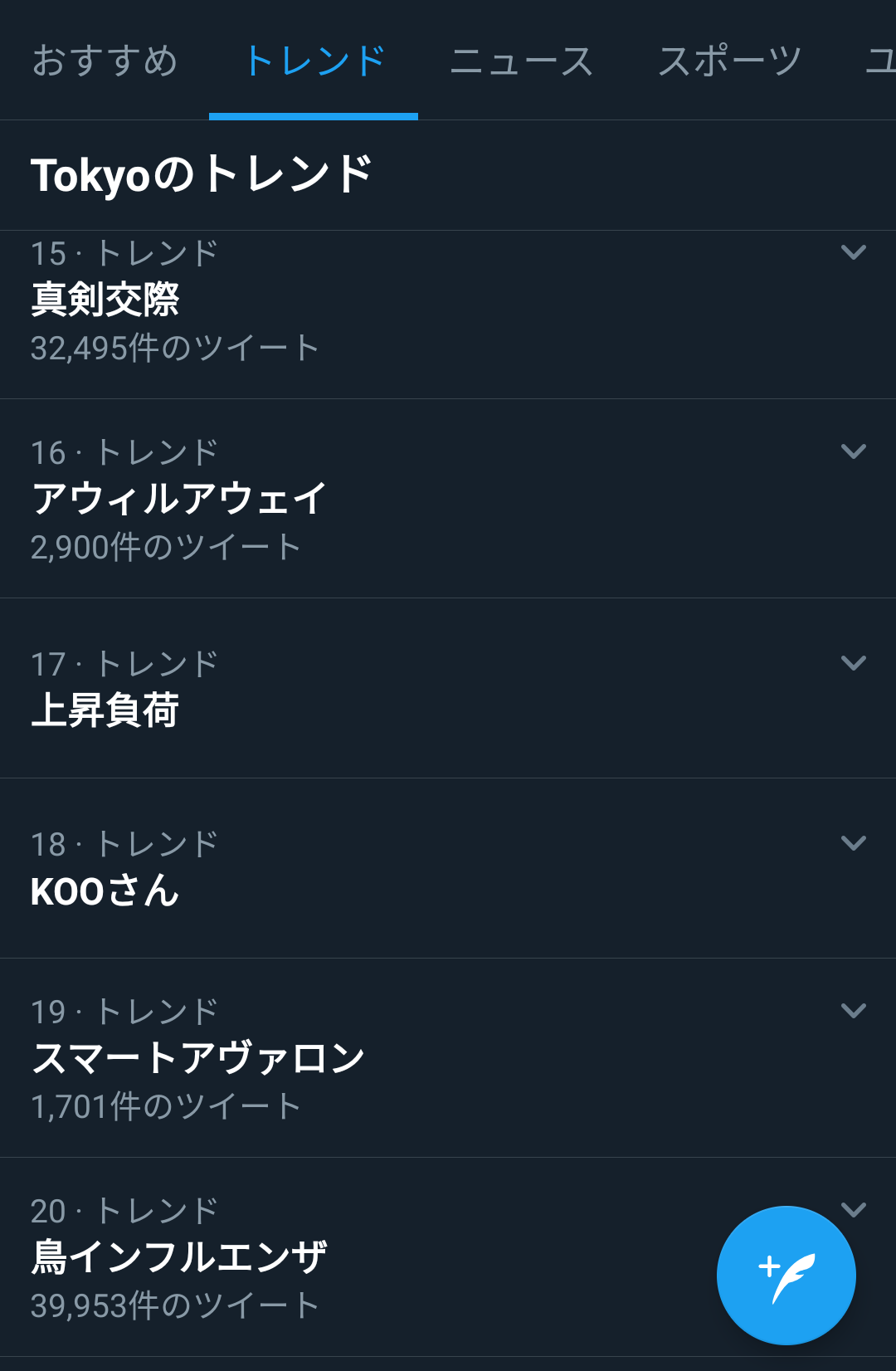Open the trend 真剣交際
The height and width of the screenshot is (1371, 896).
click(448, 315)
